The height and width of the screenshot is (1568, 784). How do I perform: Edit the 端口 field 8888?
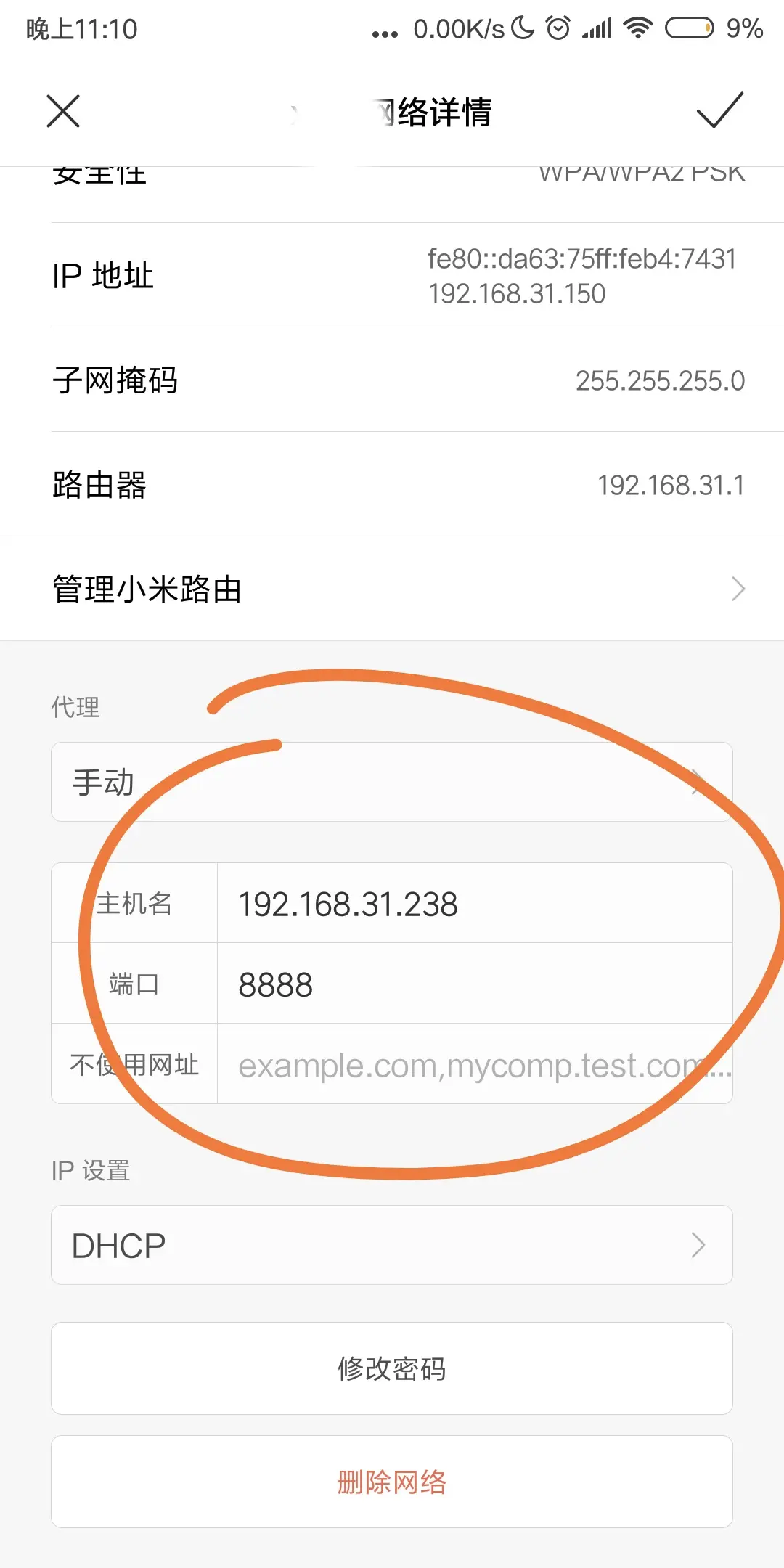point(473,984)
